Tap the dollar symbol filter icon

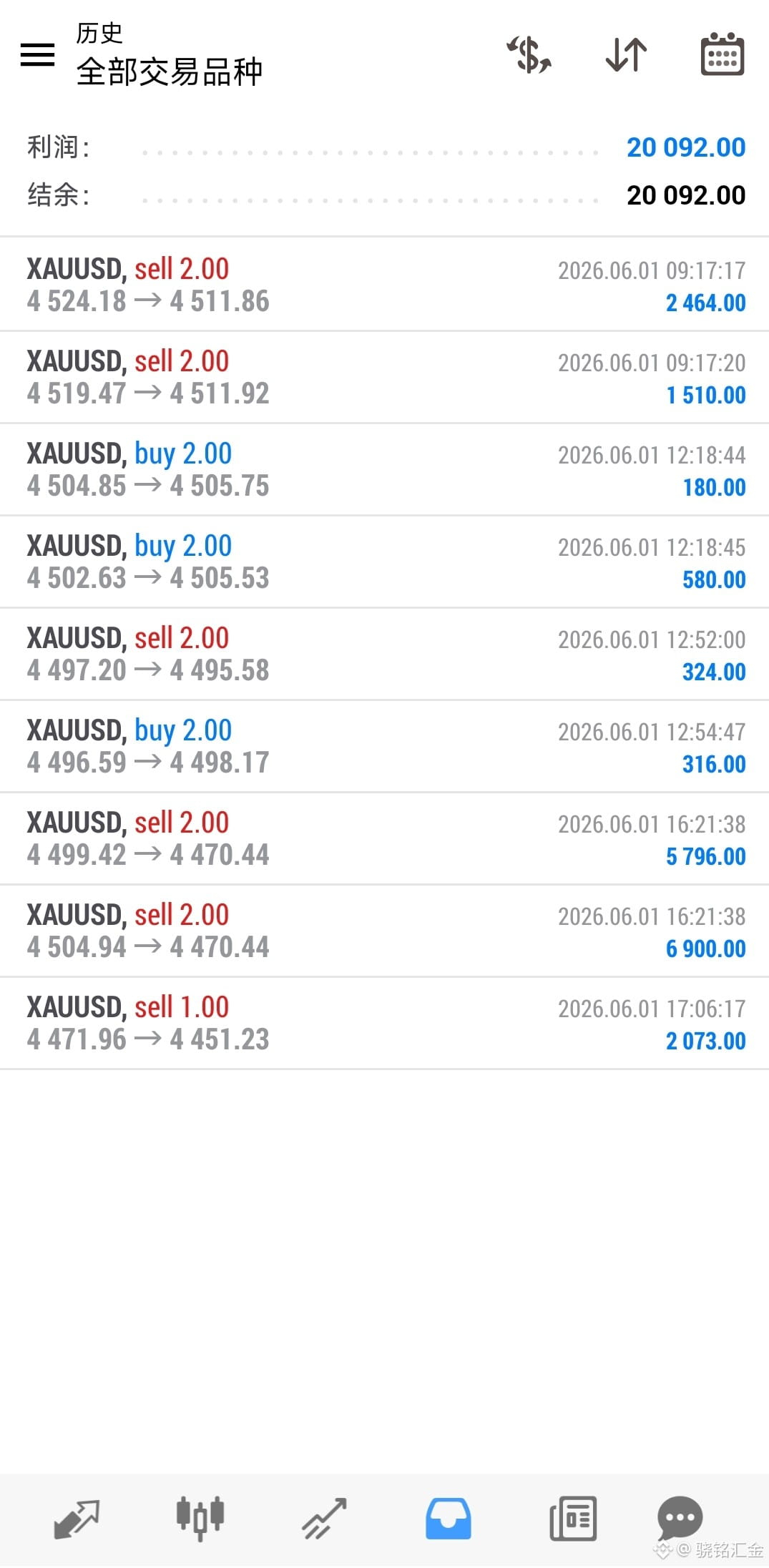[529, 55]
